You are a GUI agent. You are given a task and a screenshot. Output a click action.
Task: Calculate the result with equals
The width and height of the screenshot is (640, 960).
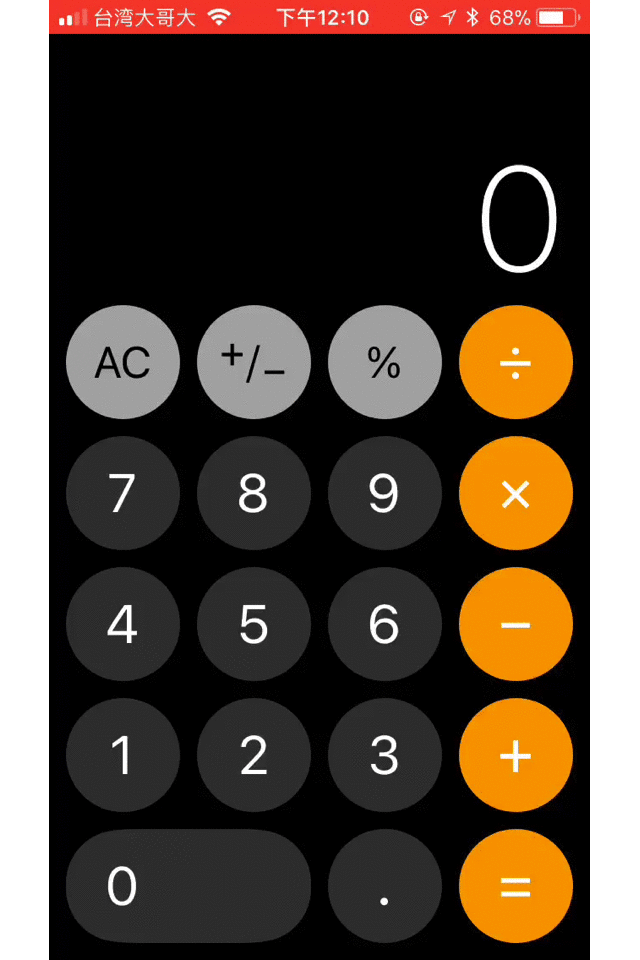point(516,886)
